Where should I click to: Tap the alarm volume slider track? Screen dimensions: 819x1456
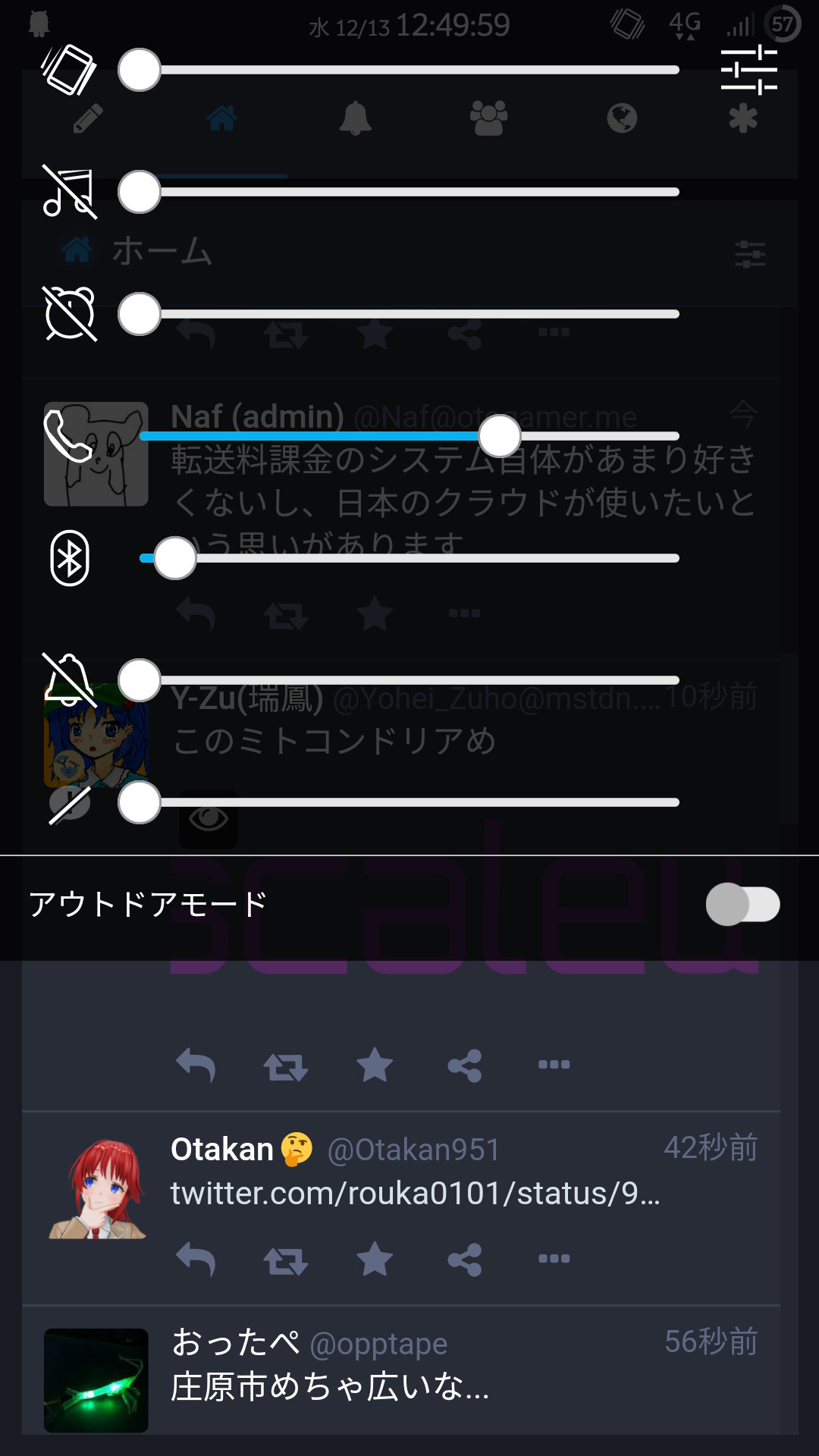pyautogui.click(x=409, y=314)
